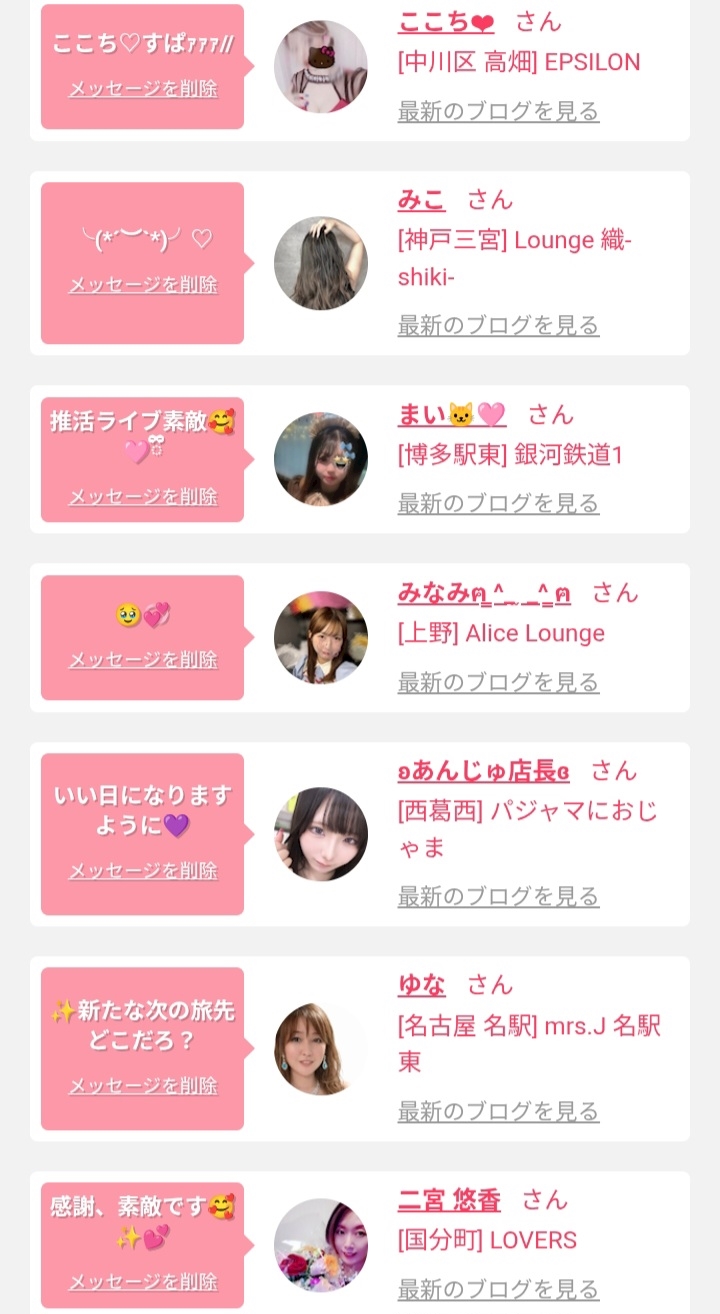
Task: Open みこ's profile name link
Action: click(421, 199)
